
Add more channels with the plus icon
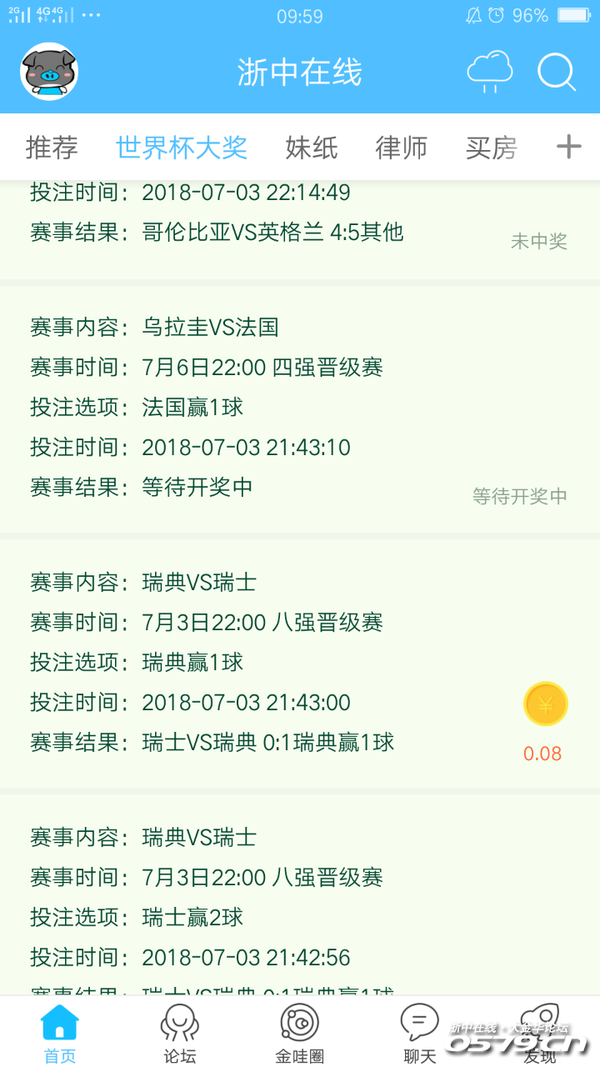point(568,147)
